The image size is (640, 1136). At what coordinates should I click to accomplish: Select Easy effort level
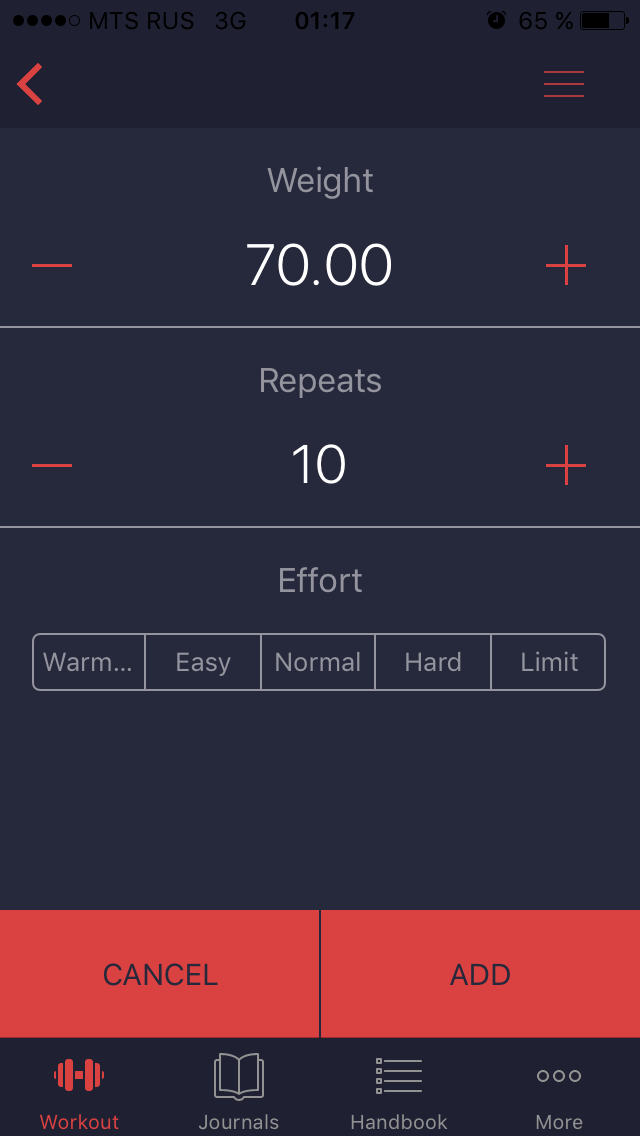(x=203, y=662)
